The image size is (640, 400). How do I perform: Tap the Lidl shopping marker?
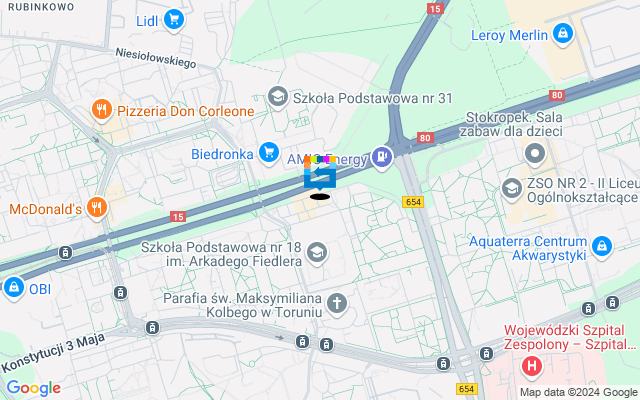tap(174, 19)
